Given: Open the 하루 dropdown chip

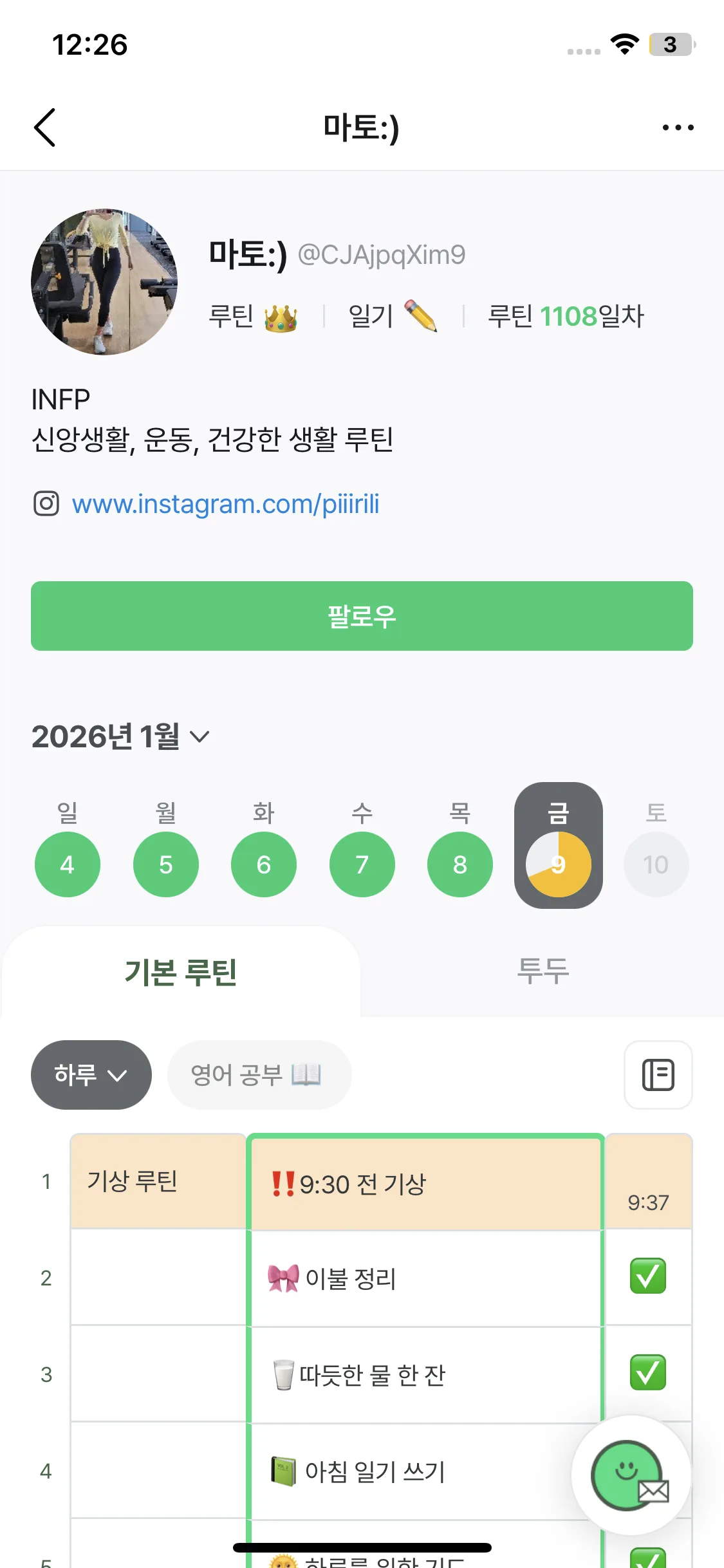Looking at the screenshot, I should point(91,1075).
